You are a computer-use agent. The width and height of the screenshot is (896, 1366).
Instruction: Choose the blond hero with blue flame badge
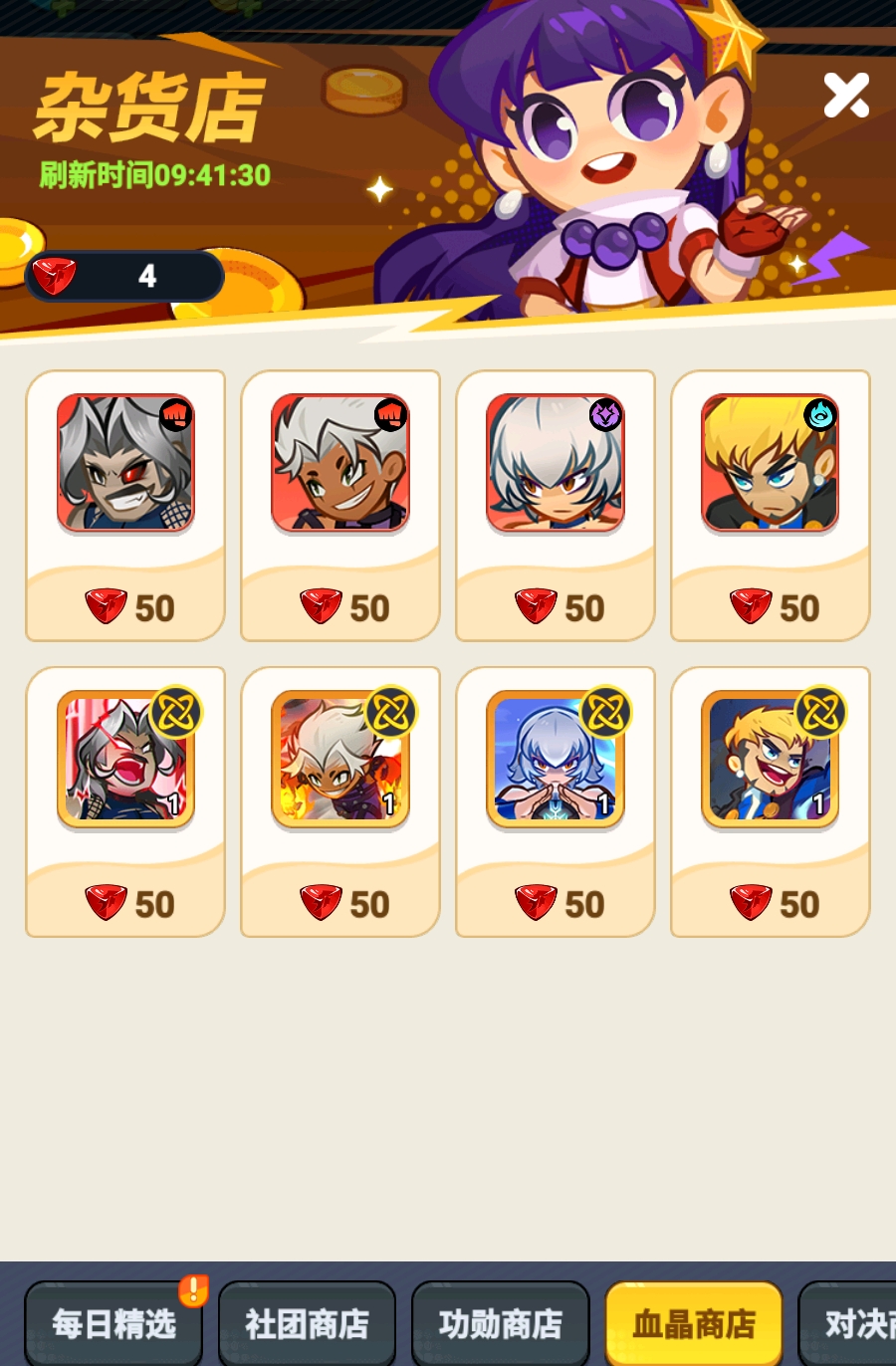pos(771,505)
